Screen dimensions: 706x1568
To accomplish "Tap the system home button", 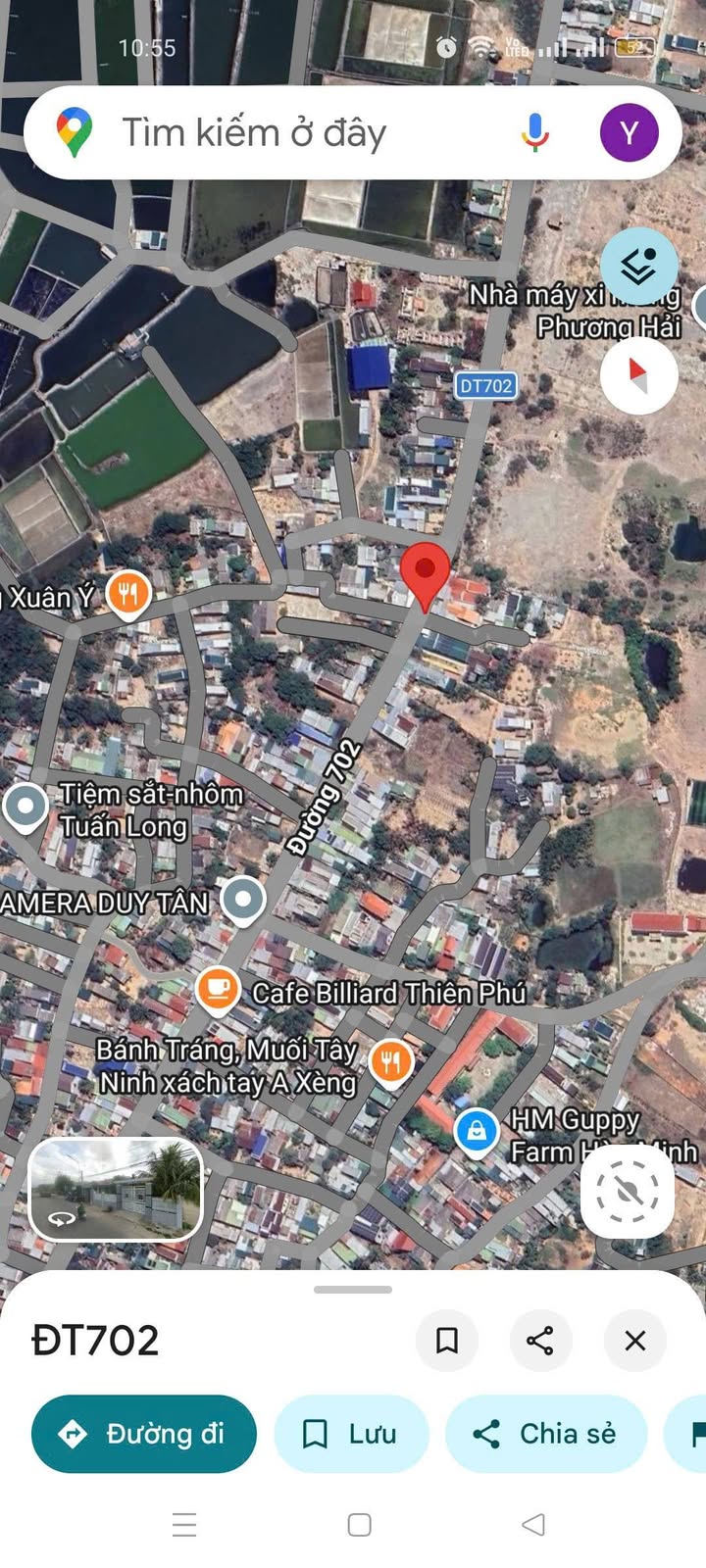I will tap(359, 1525).
